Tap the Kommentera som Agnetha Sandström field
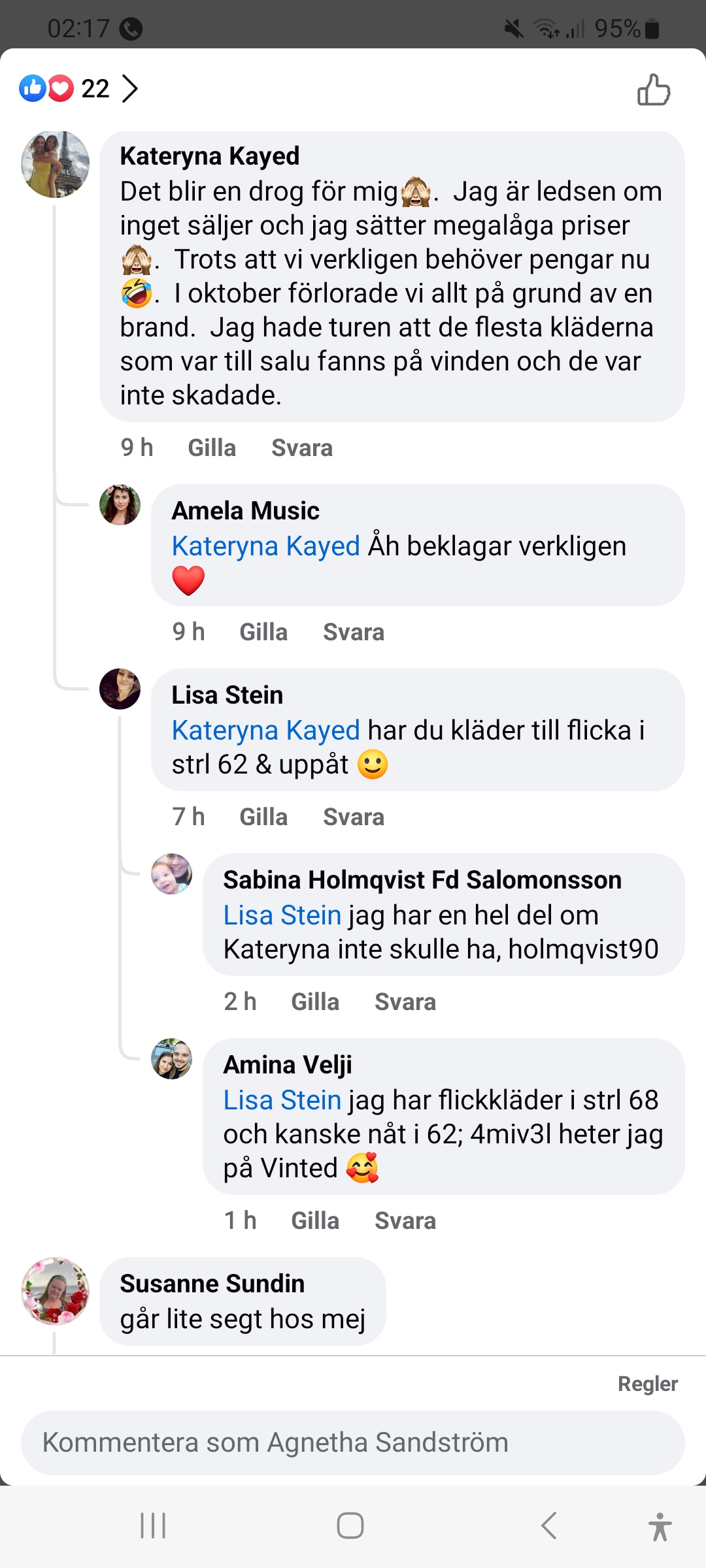Screen dimensions: 706x1568 [353, 1443]
